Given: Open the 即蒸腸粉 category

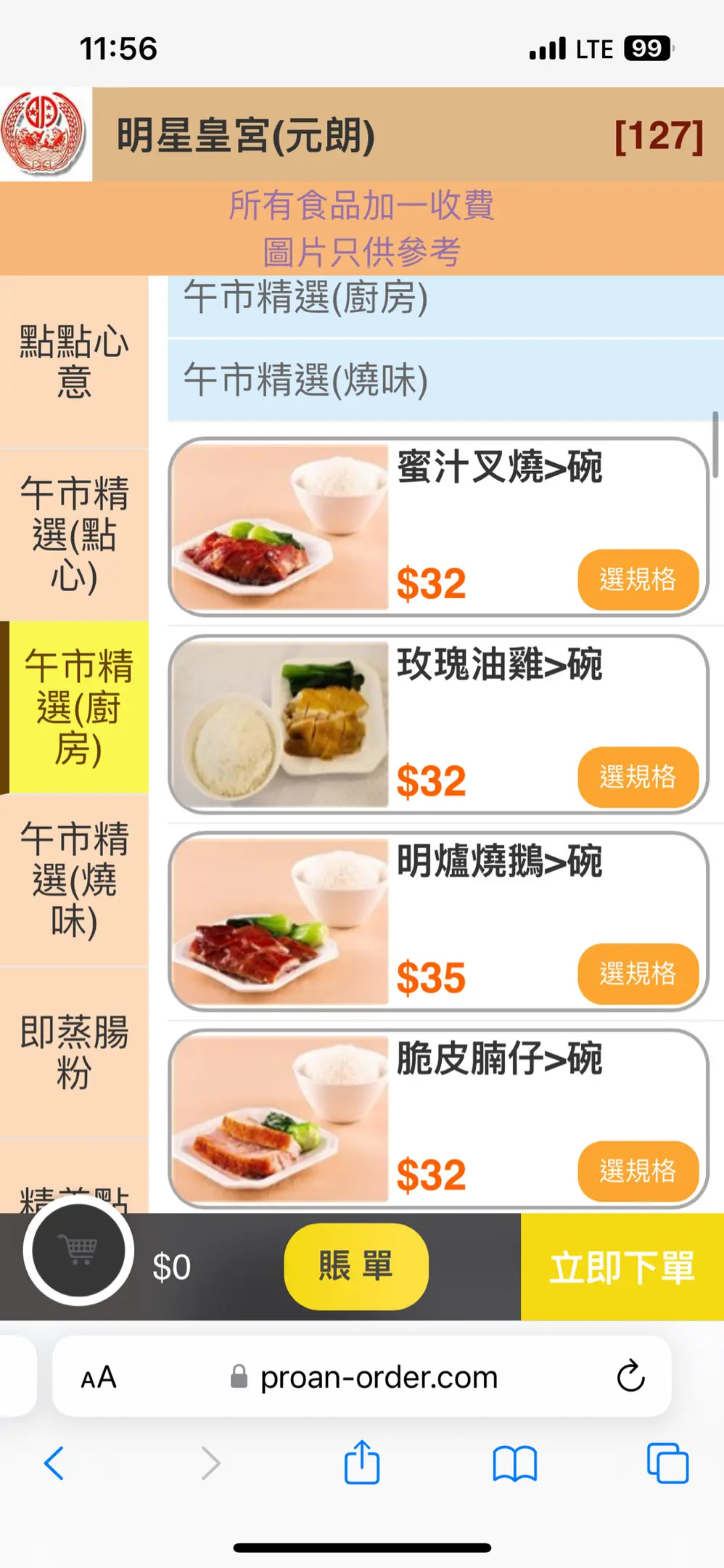Looking at the screenshot, I should pyautogui.click(x=74, y=1052).
